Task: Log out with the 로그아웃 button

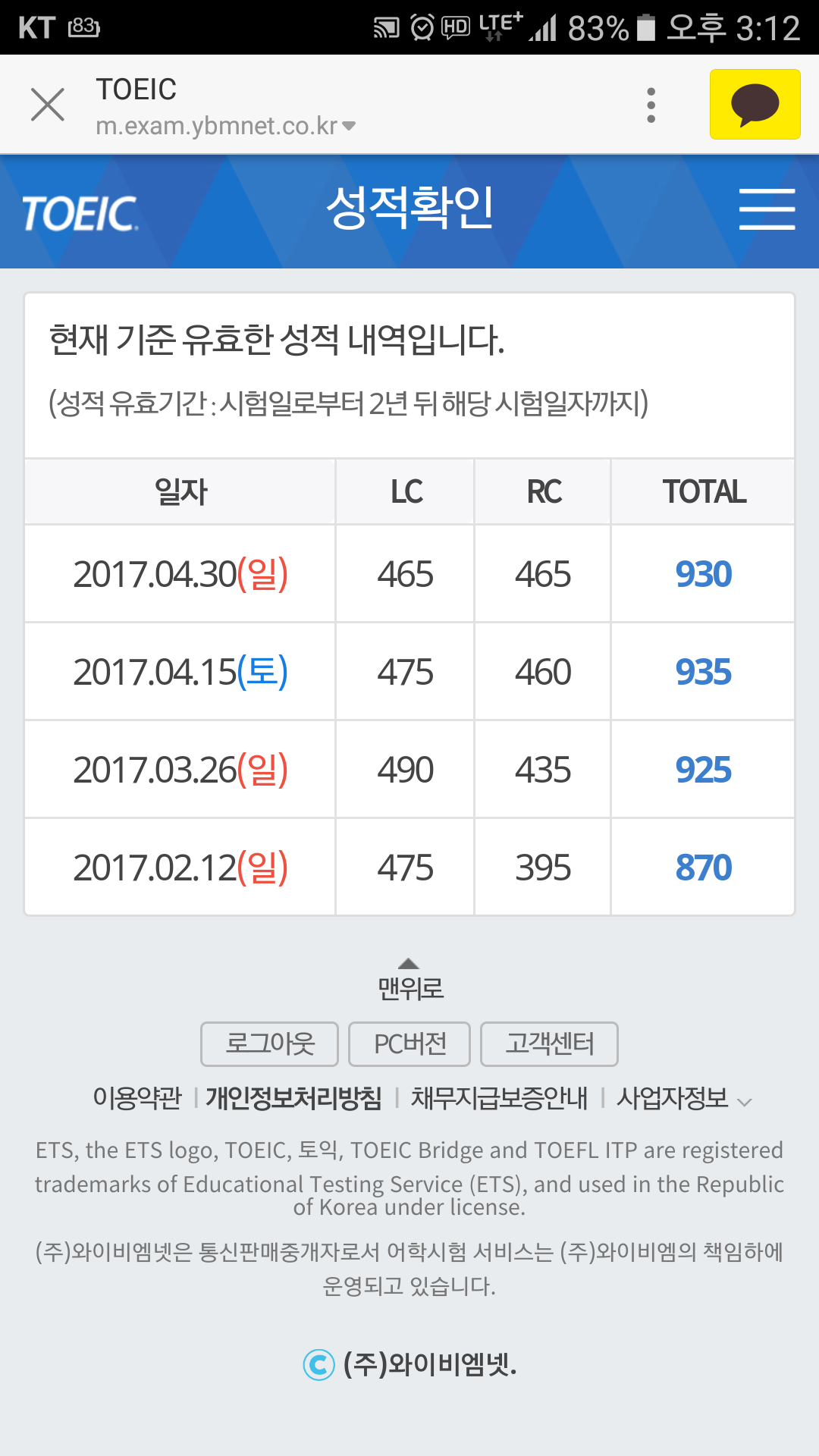Action: point(269,1044)
